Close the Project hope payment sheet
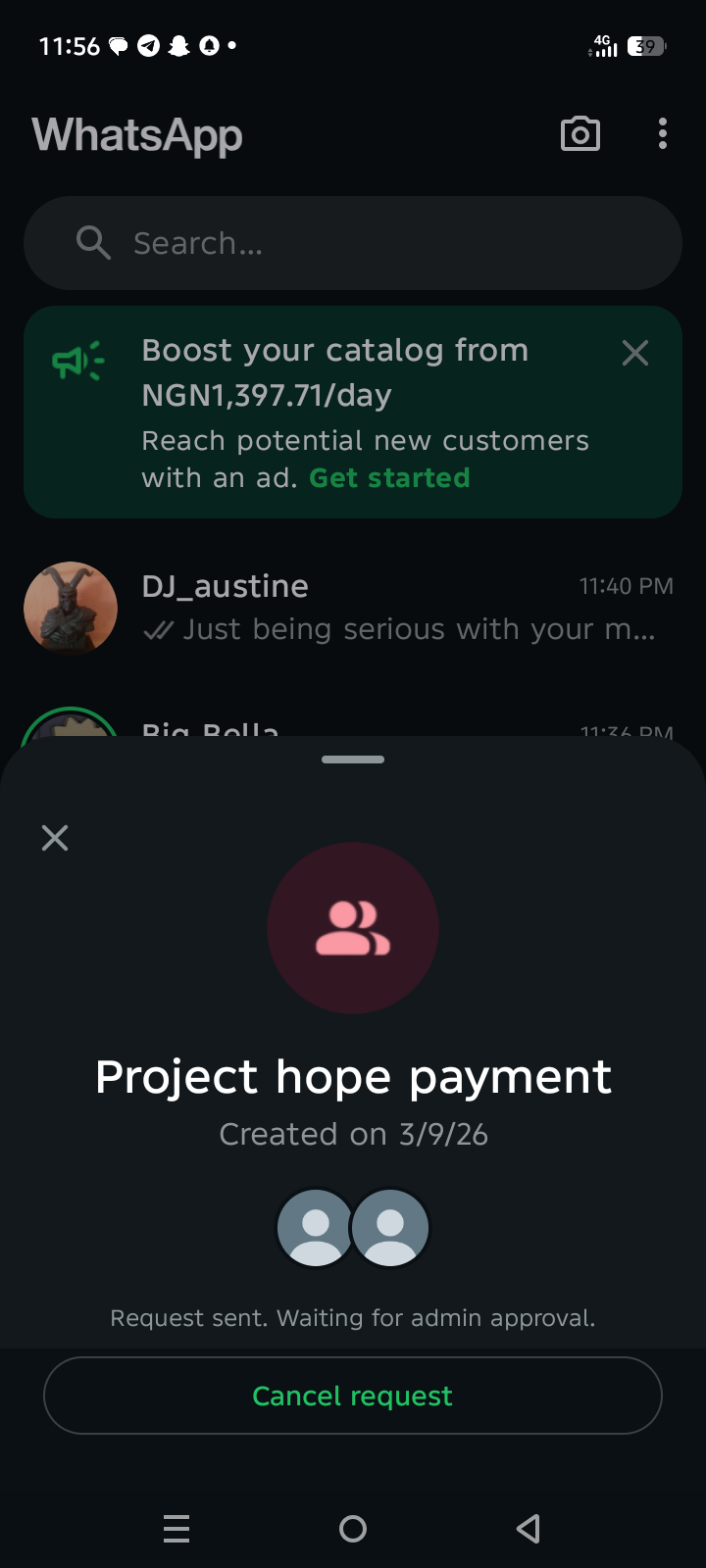 tap(55, 838)
